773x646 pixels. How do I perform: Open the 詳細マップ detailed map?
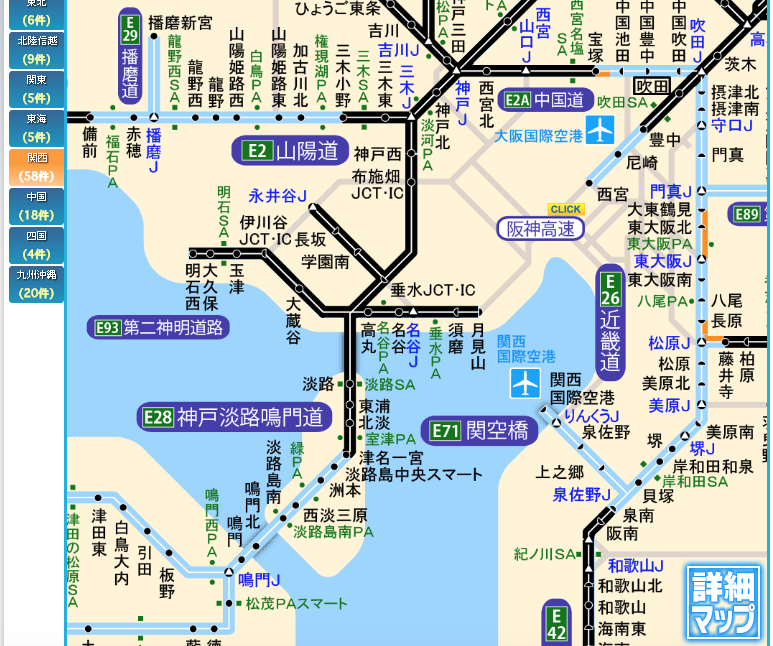[x=722, y=601]
